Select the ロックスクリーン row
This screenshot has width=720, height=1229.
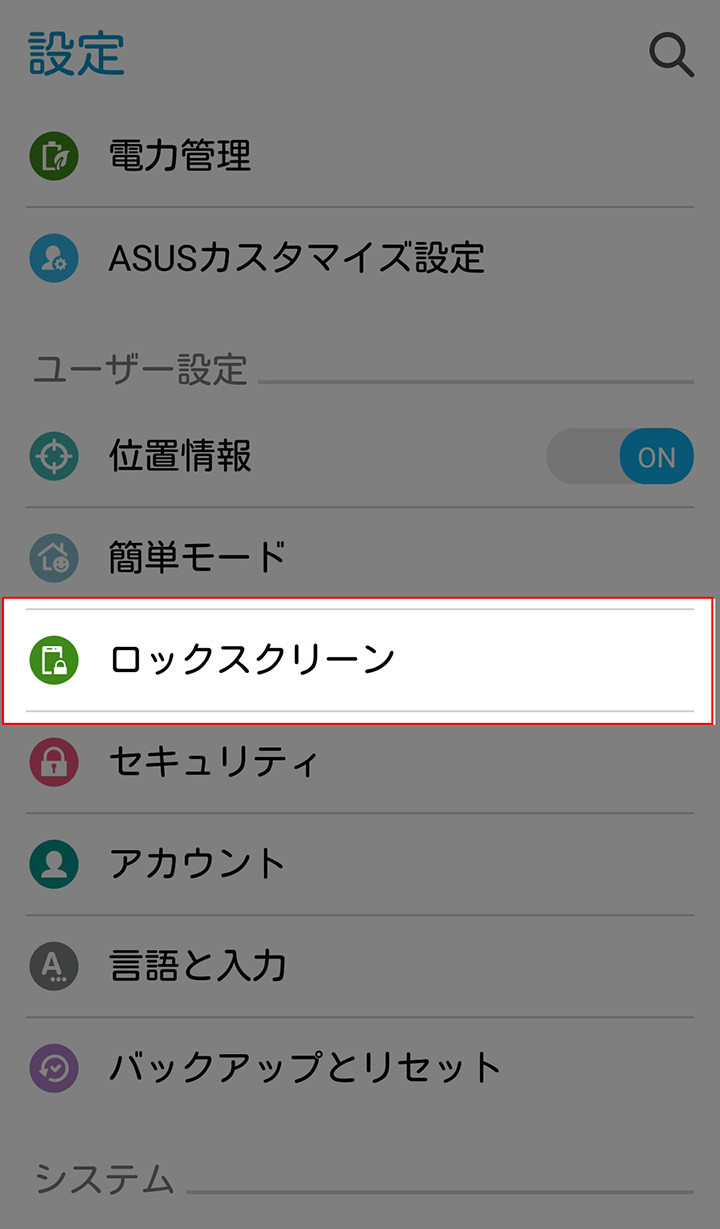tap(360, 660)
